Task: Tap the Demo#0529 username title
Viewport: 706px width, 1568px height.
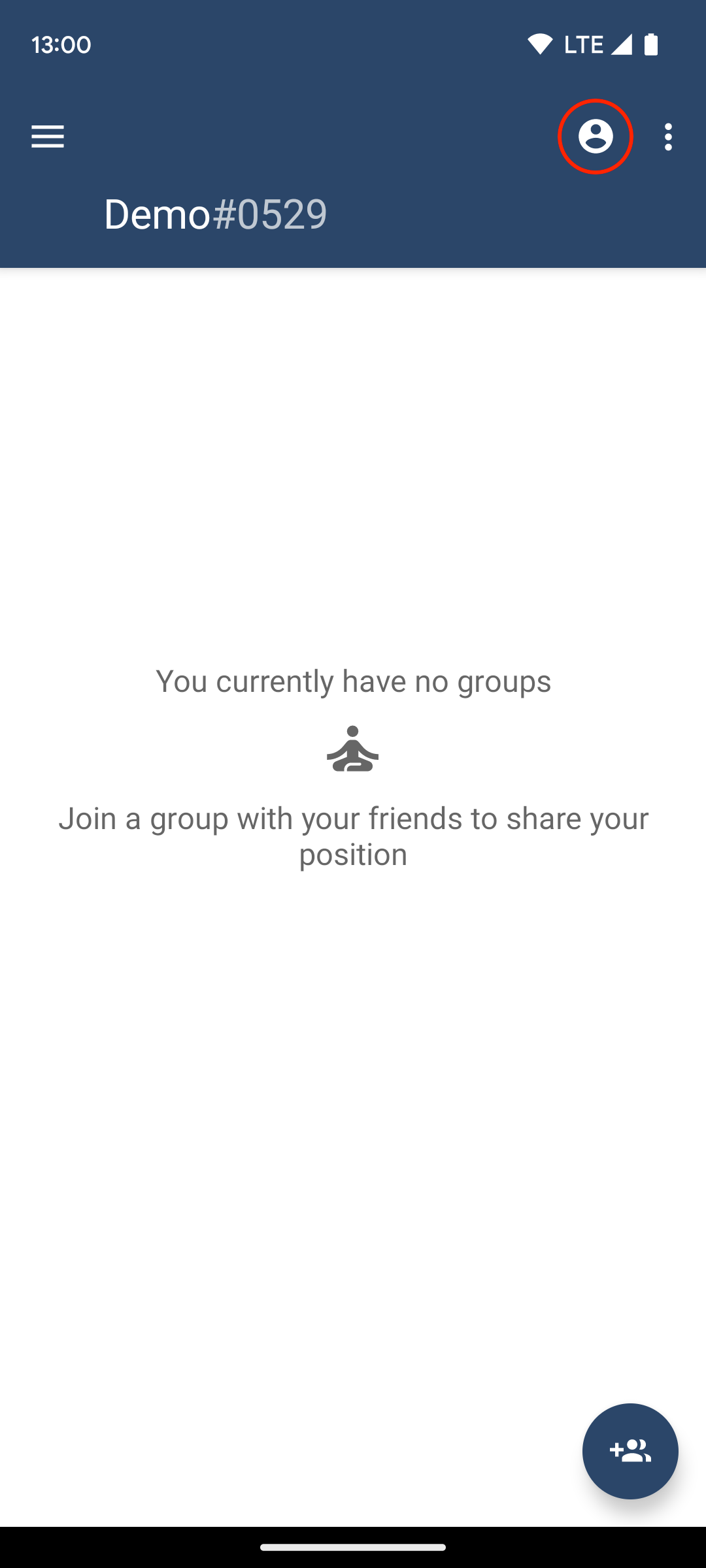Action: coord(216,212)
